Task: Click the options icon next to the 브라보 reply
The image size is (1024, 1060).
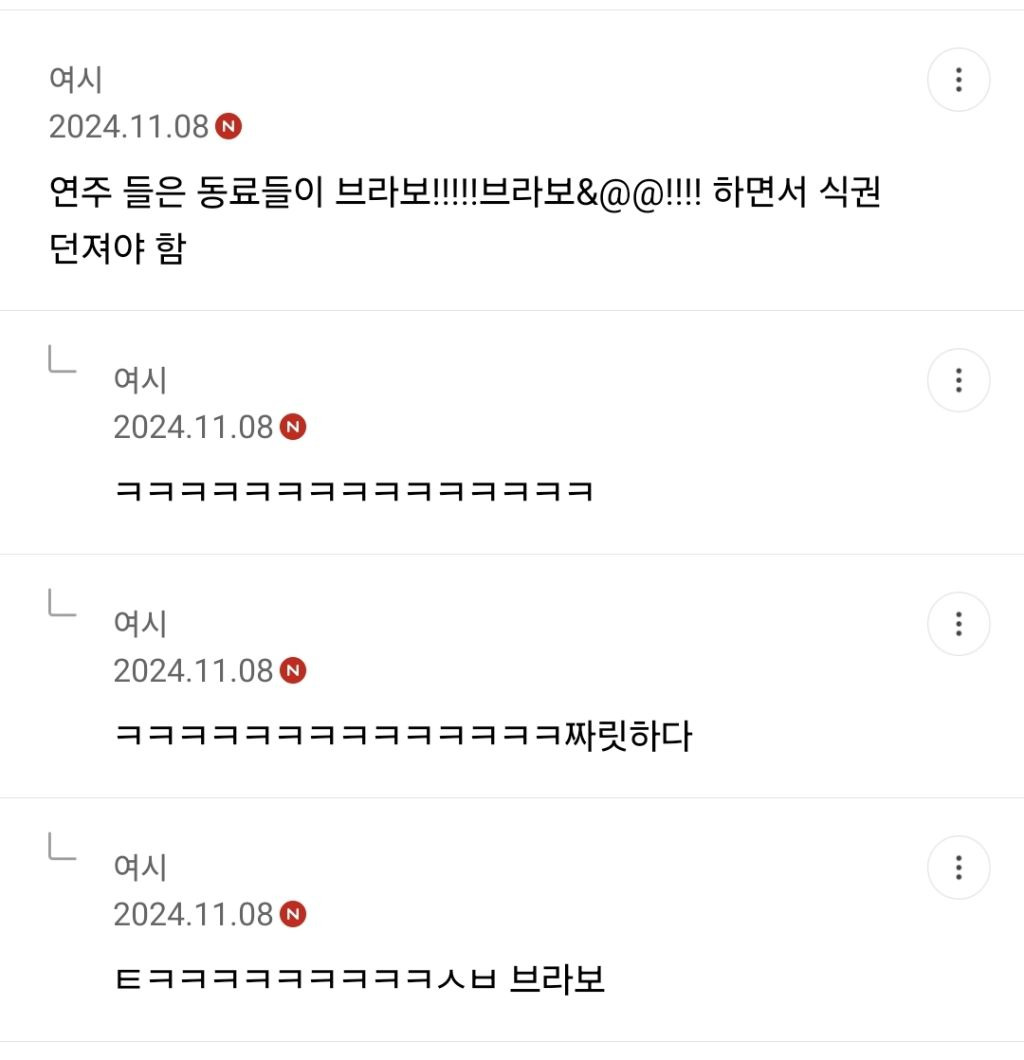Action: click(959, 868)
